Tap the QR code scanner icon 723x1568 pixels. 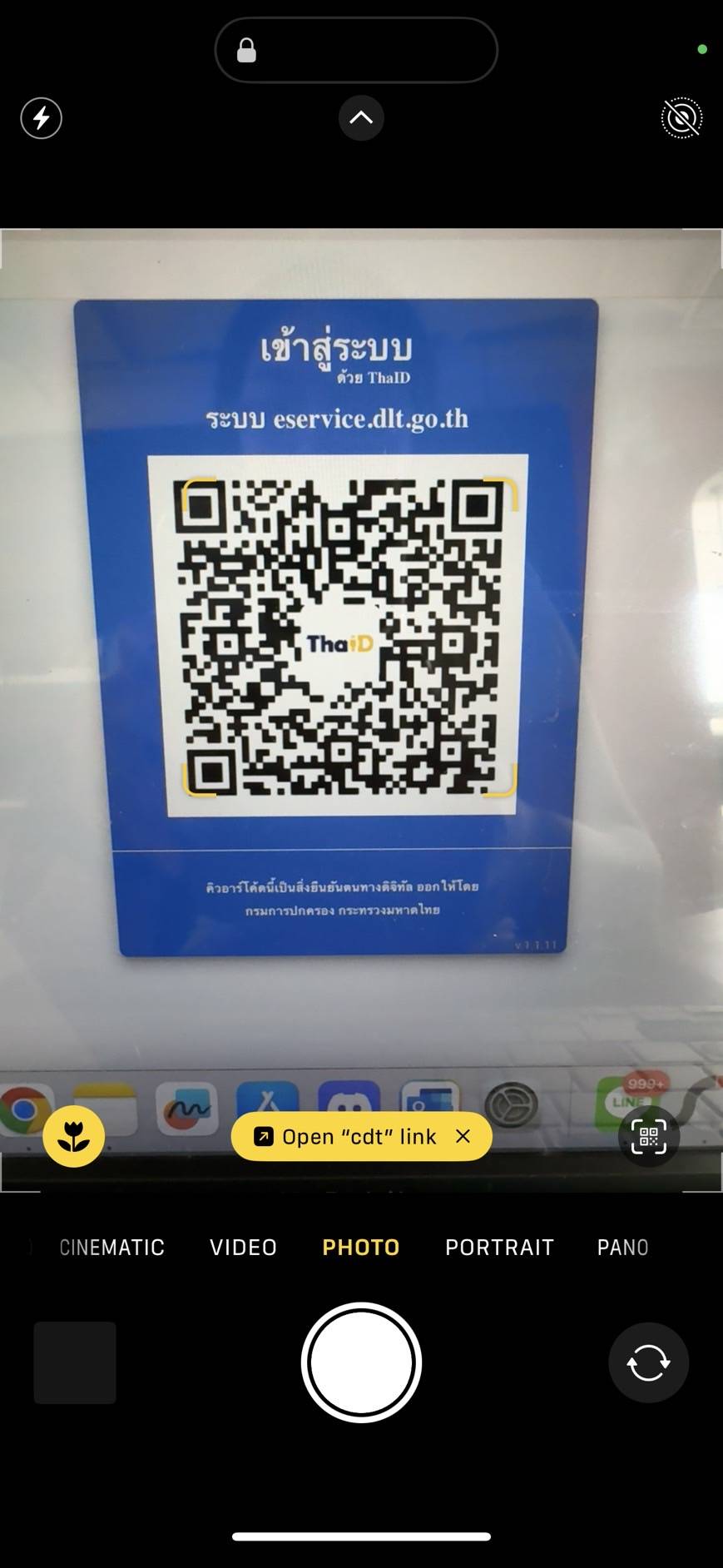[649, 1136]
